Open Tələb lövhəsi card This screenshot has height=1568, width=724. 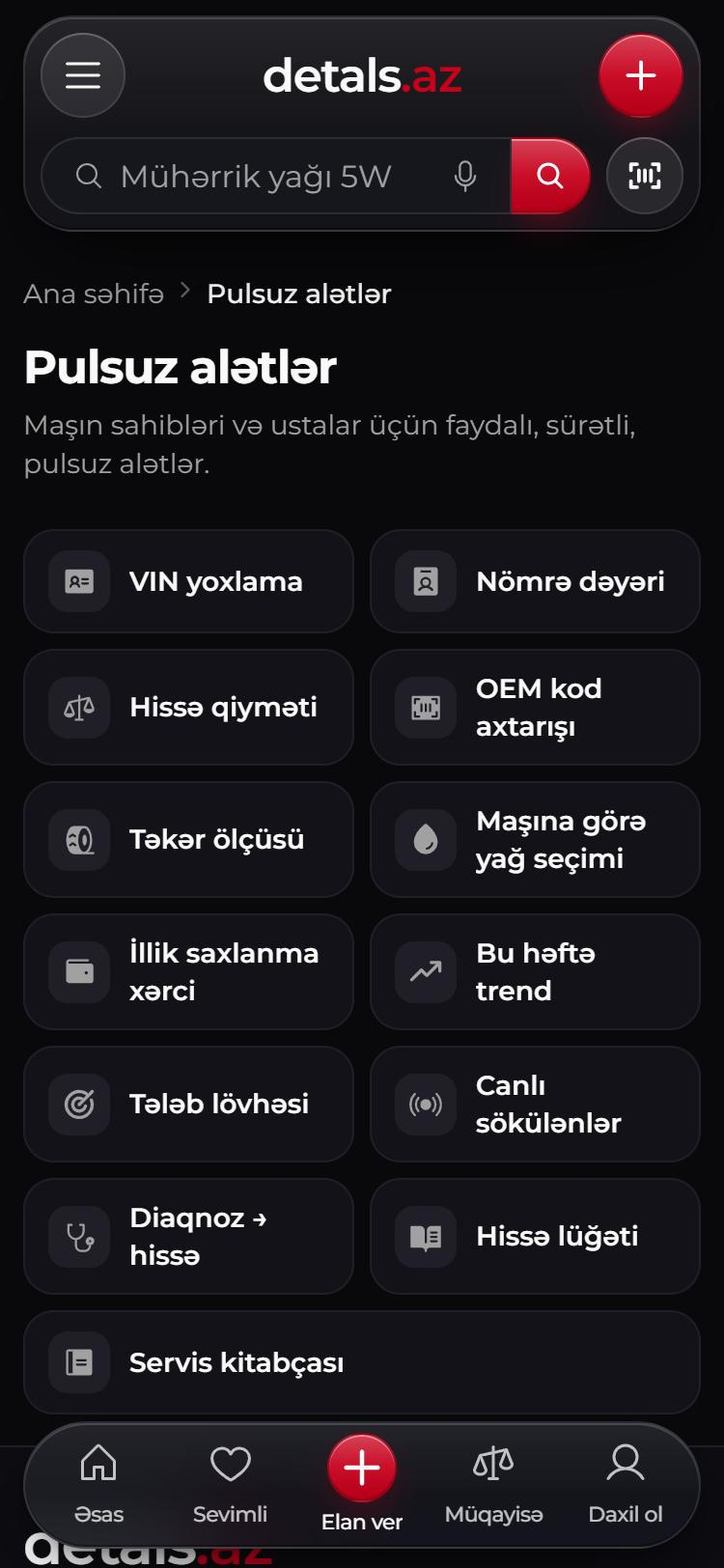pyautogui.click(x=188, y=1104)
